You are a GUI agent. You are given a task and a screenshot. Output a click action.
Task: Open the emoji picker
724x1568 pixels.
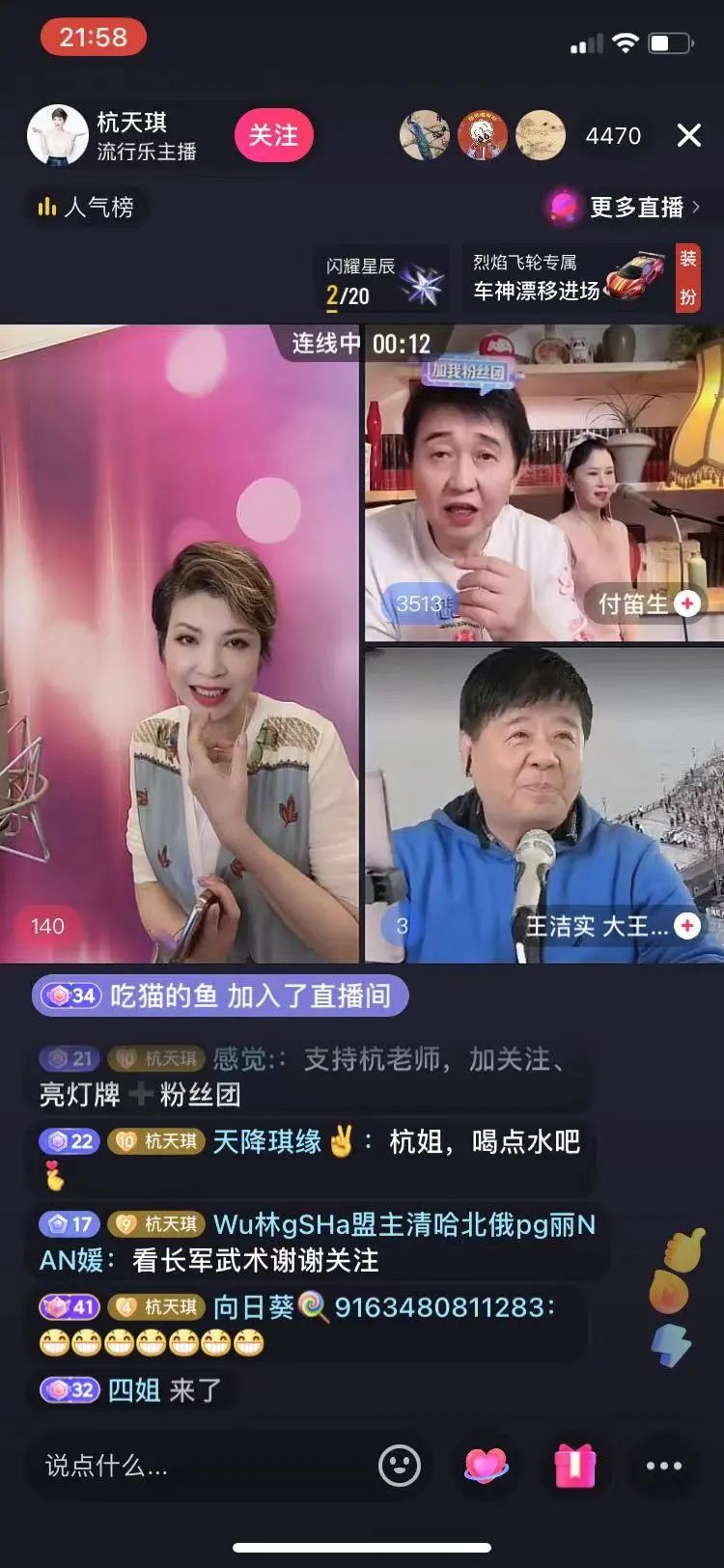point(400,1466)
